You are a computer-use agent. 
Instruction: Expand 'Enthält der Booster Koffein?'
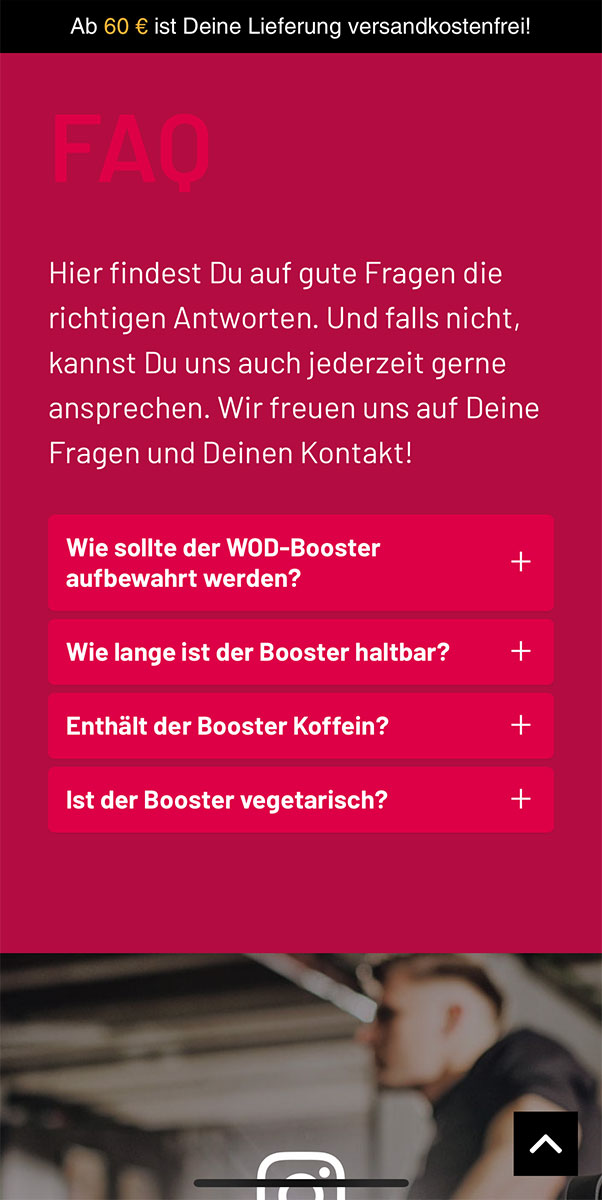[300, 726]
